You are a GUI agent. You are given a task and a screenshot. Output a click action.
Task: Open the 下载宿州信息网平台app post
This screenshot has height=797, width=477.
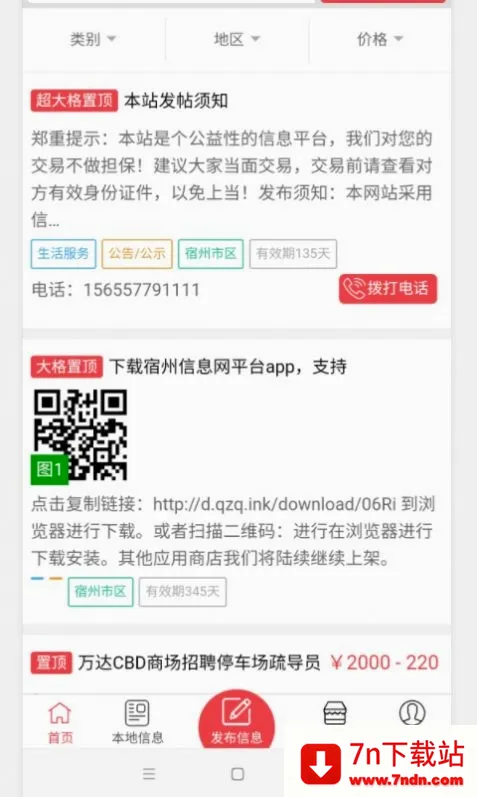pos(228,366)
